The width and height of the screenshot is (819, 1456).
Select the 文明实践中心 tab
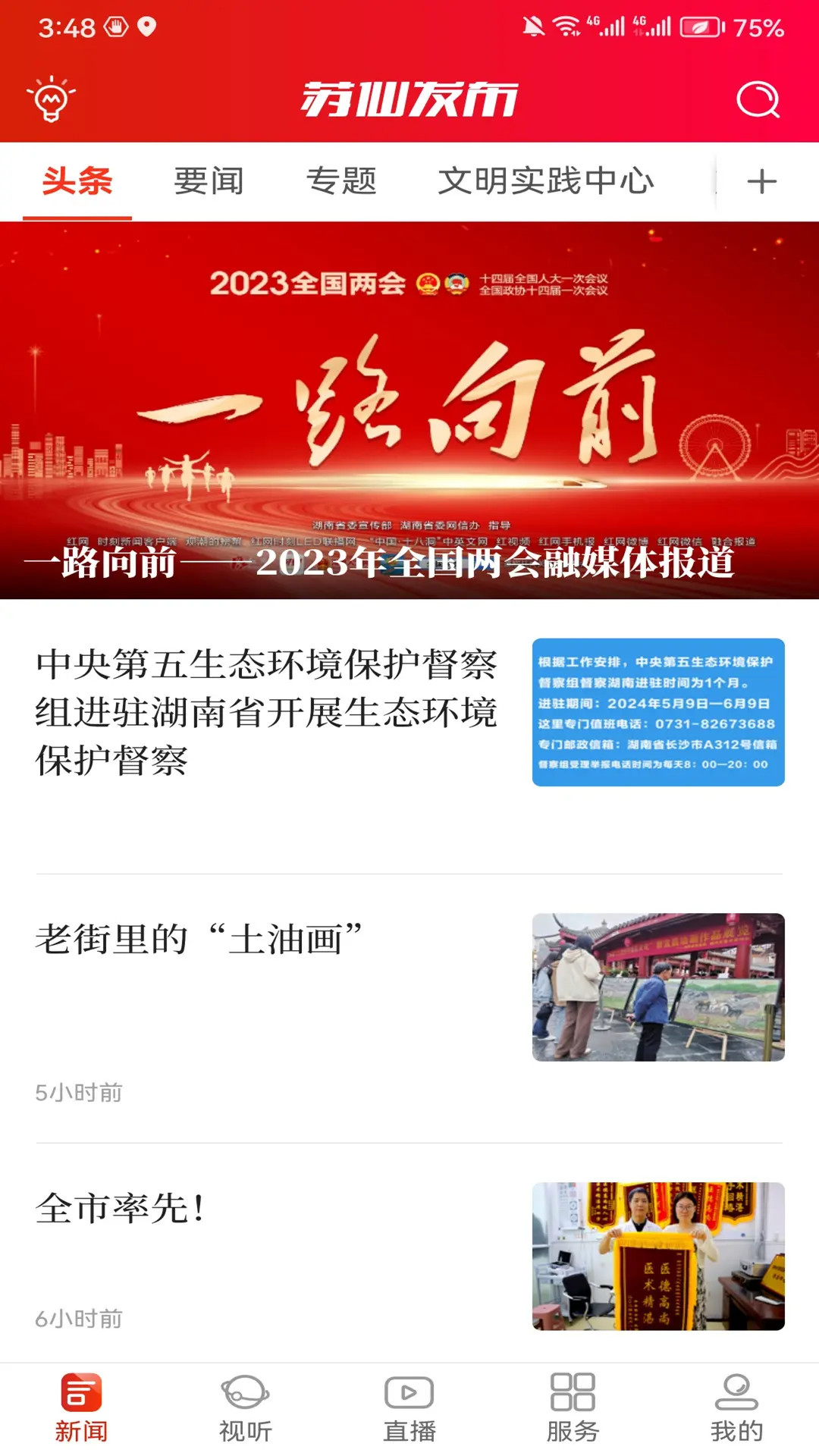(x=548, y=180)
